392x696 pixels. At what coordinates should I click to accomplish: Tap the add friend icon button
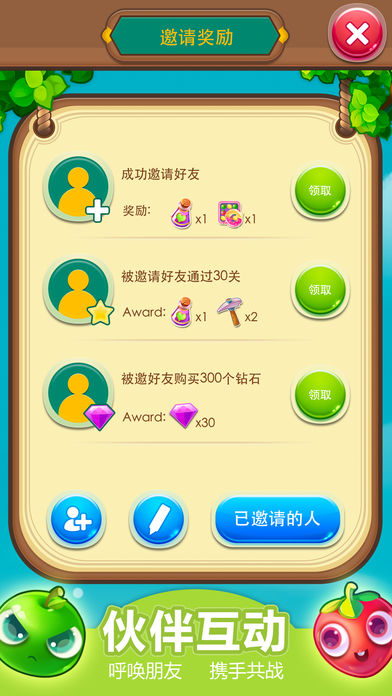coord(77,519)
